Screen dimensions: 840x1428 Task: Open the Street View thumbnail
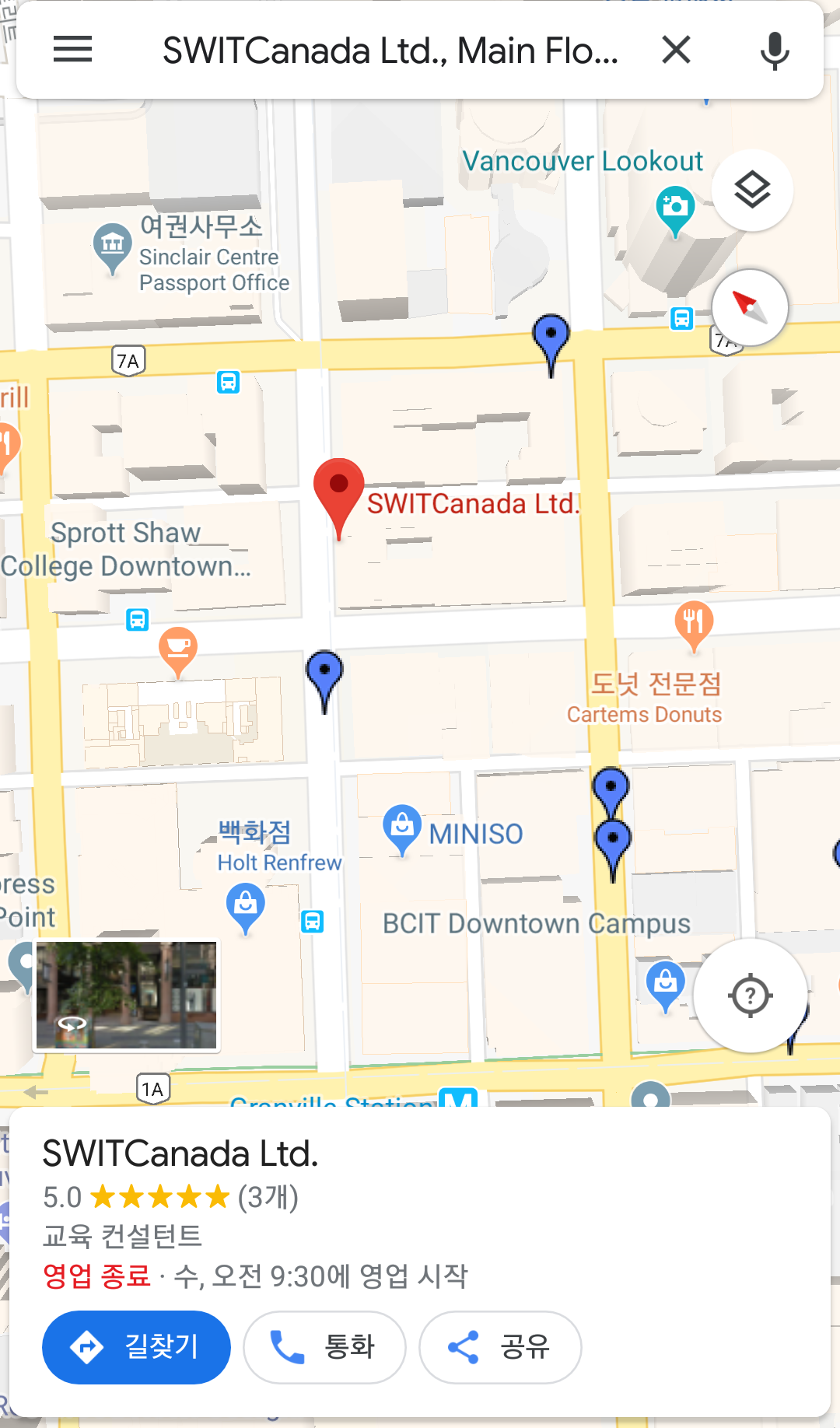click(x=127, y=995)
